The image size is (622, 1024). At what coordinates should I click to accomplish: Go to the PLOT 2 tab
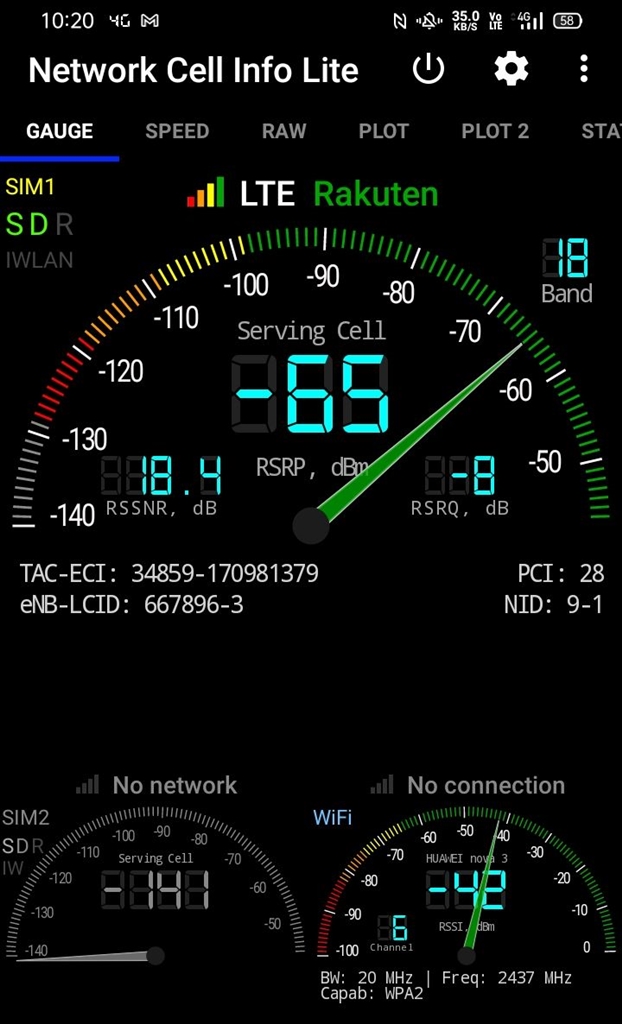pos(495,131)
